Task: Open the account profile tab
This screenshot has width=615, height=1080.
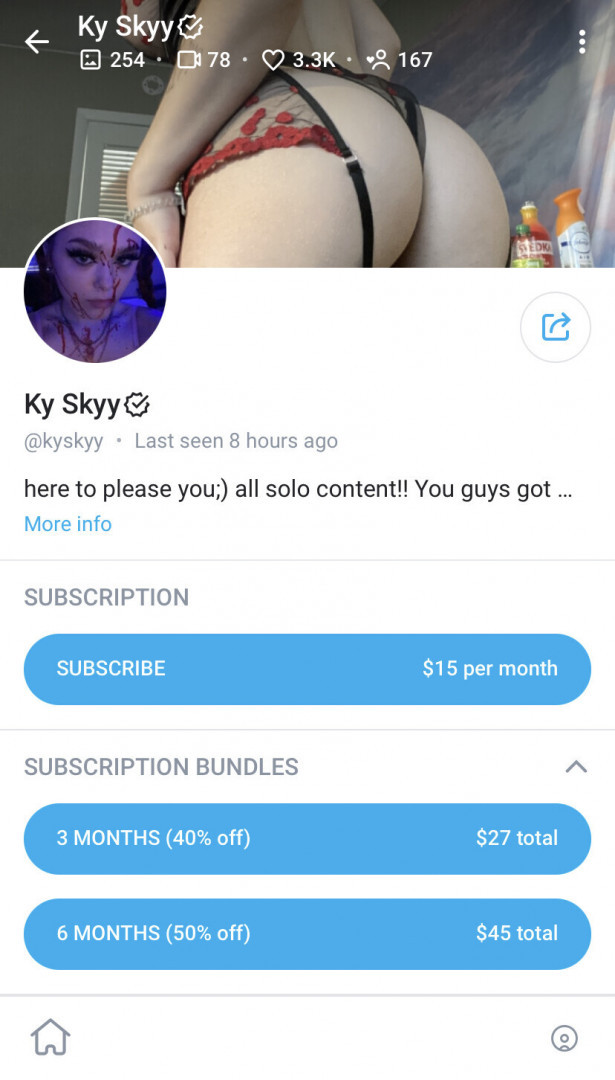Action: [564, 1038]
